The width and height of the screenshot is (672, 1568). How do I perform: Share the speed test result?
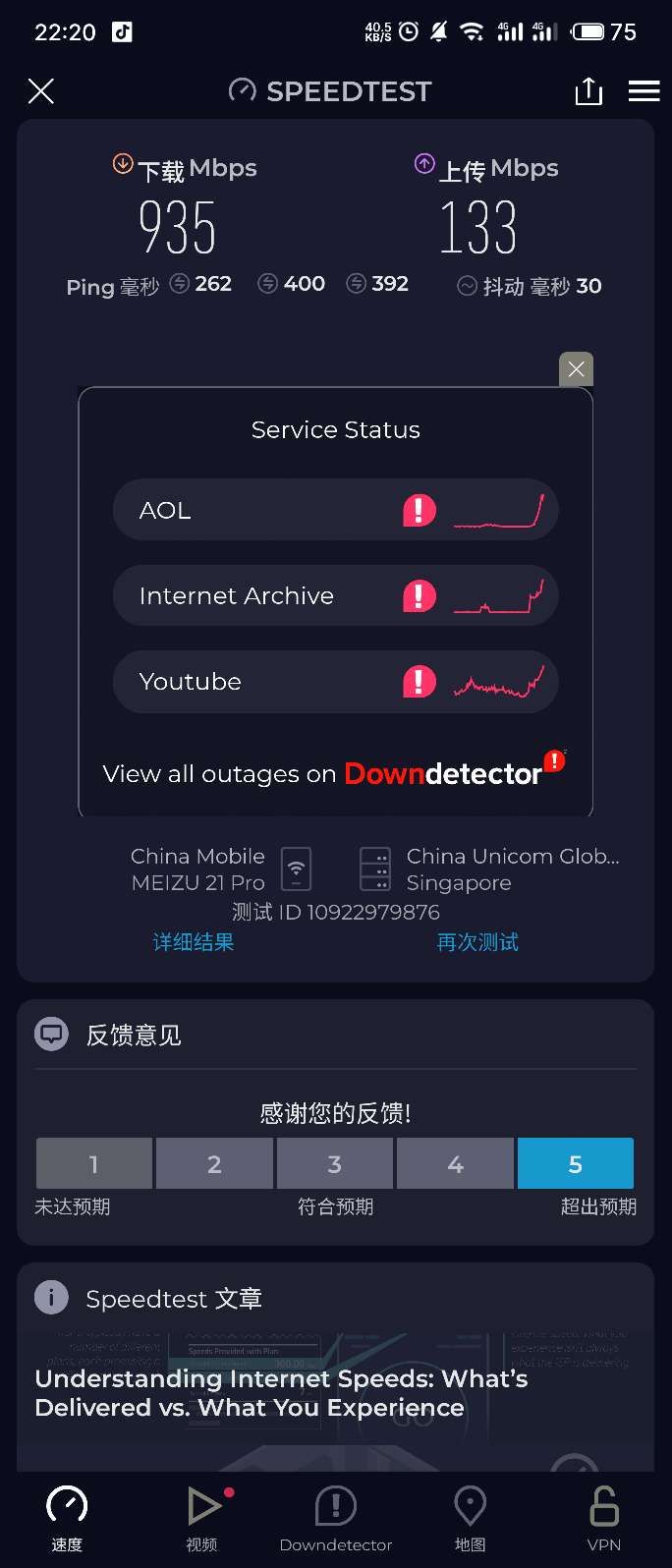click(x=588, y=91)
